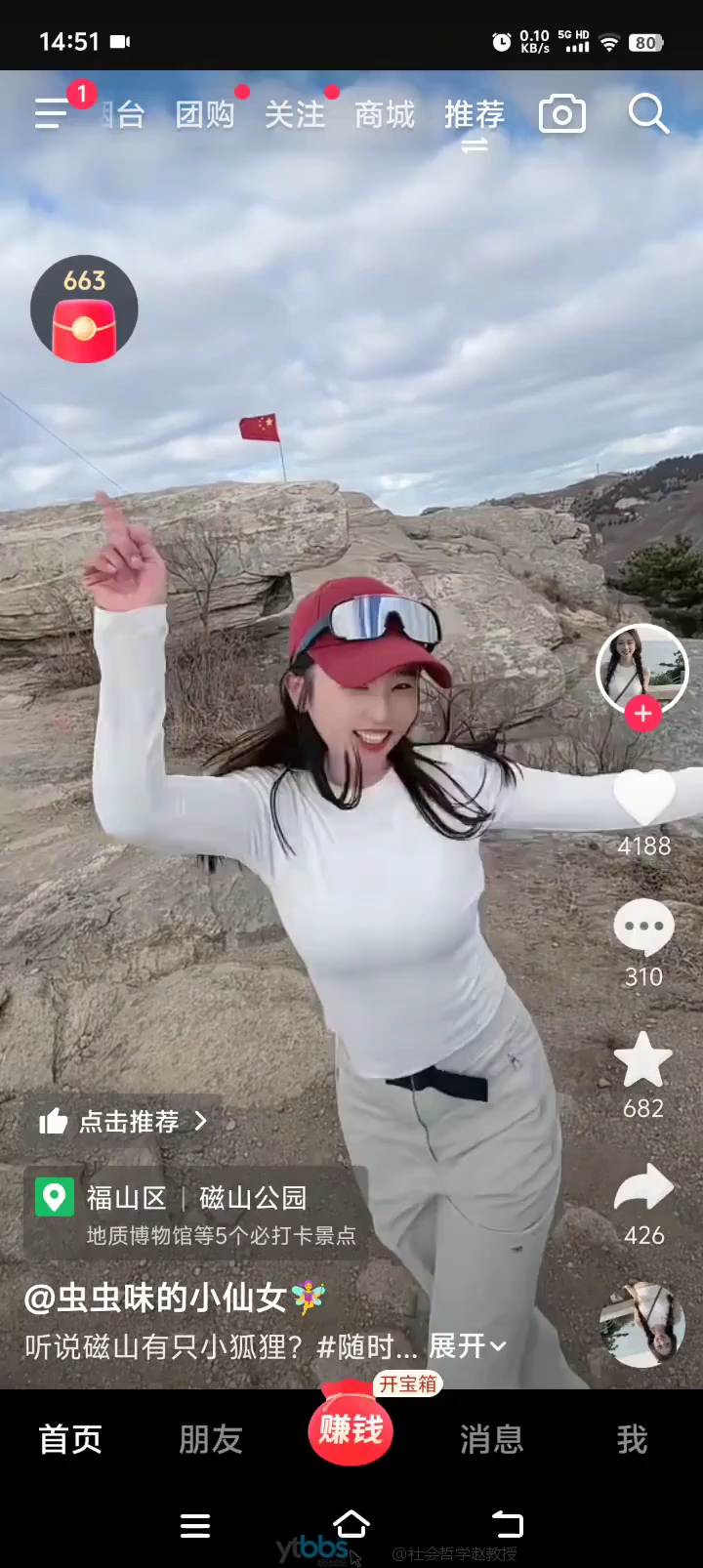
Task: Add this video to favorites
Action: tap(643, 1061)
